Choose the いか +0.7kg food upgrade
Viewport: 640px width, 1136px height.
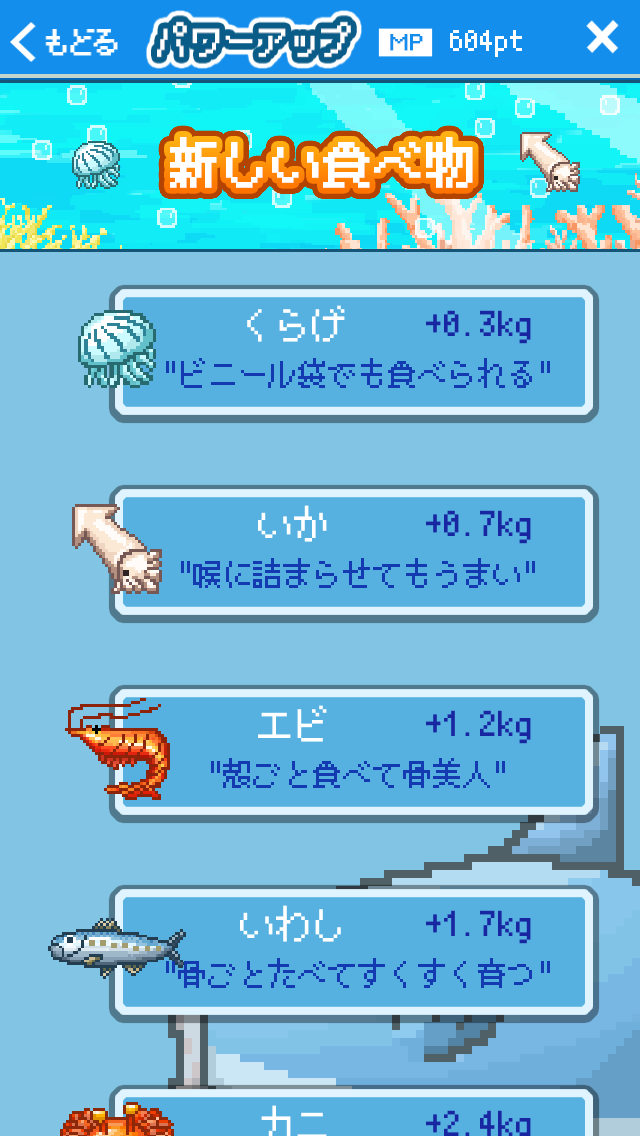tap(355, 552)
